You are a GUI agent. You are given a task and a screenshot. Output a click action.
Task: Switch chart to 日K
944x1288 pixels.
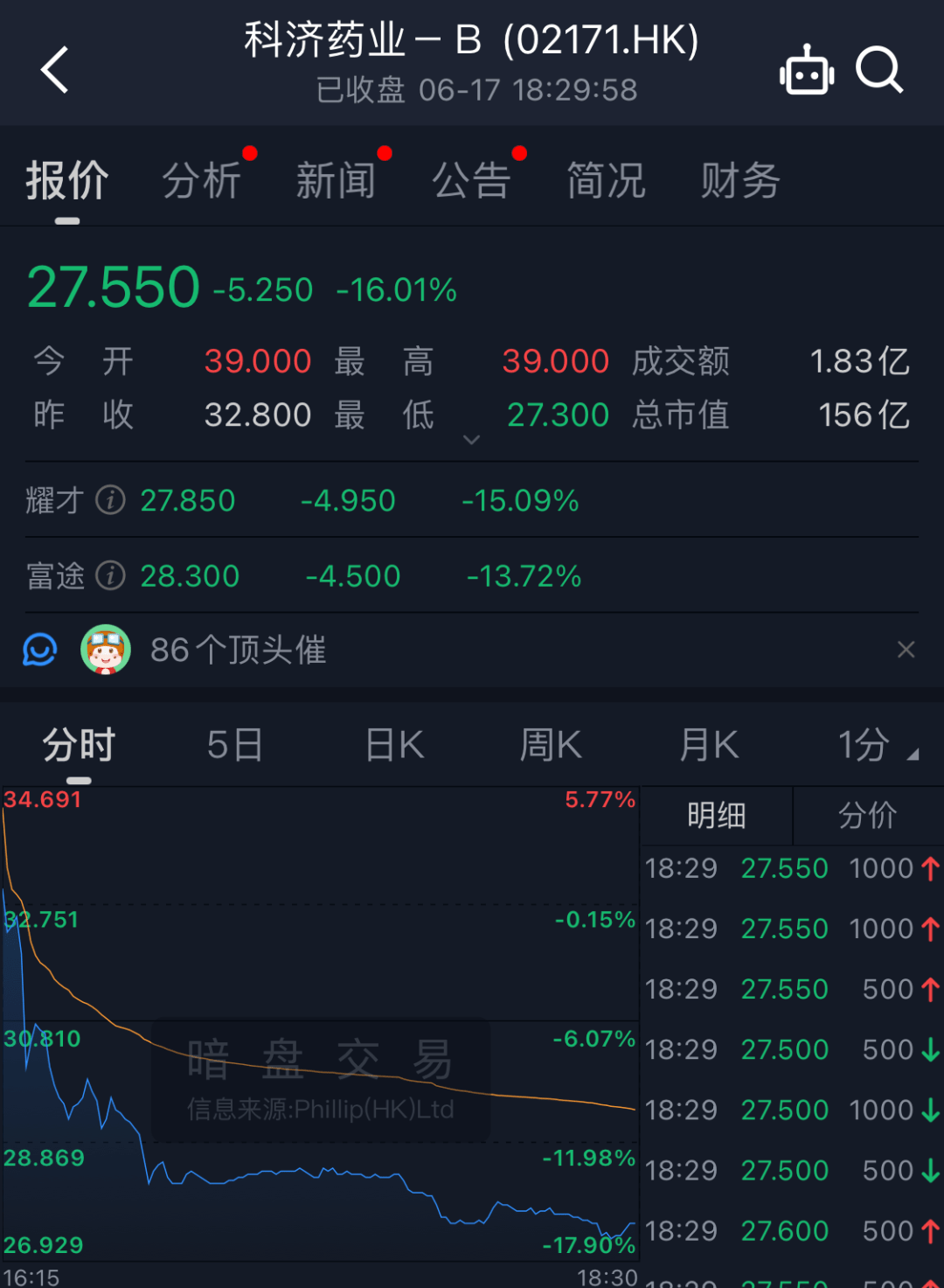[x=394, y=745]
